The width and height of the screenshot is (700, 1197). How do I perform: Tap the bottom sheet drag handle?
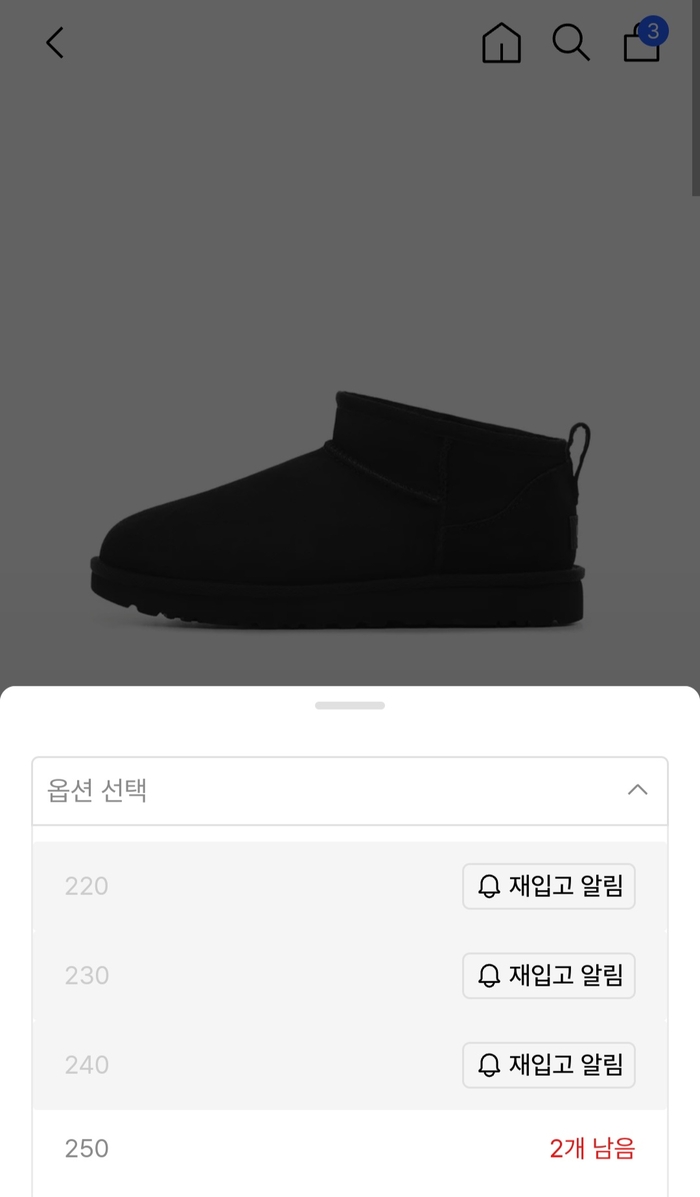tap(350, 705)
